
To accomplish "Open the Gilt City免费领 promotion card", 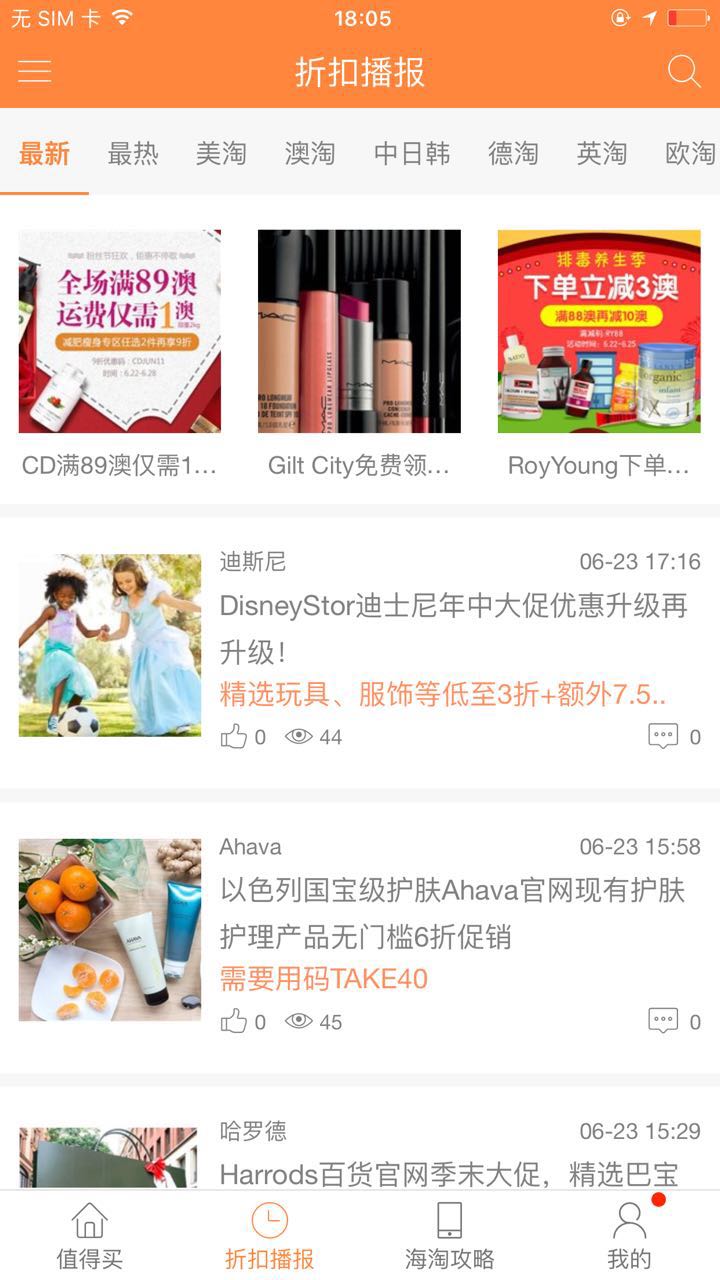I will tap(359, 350).
